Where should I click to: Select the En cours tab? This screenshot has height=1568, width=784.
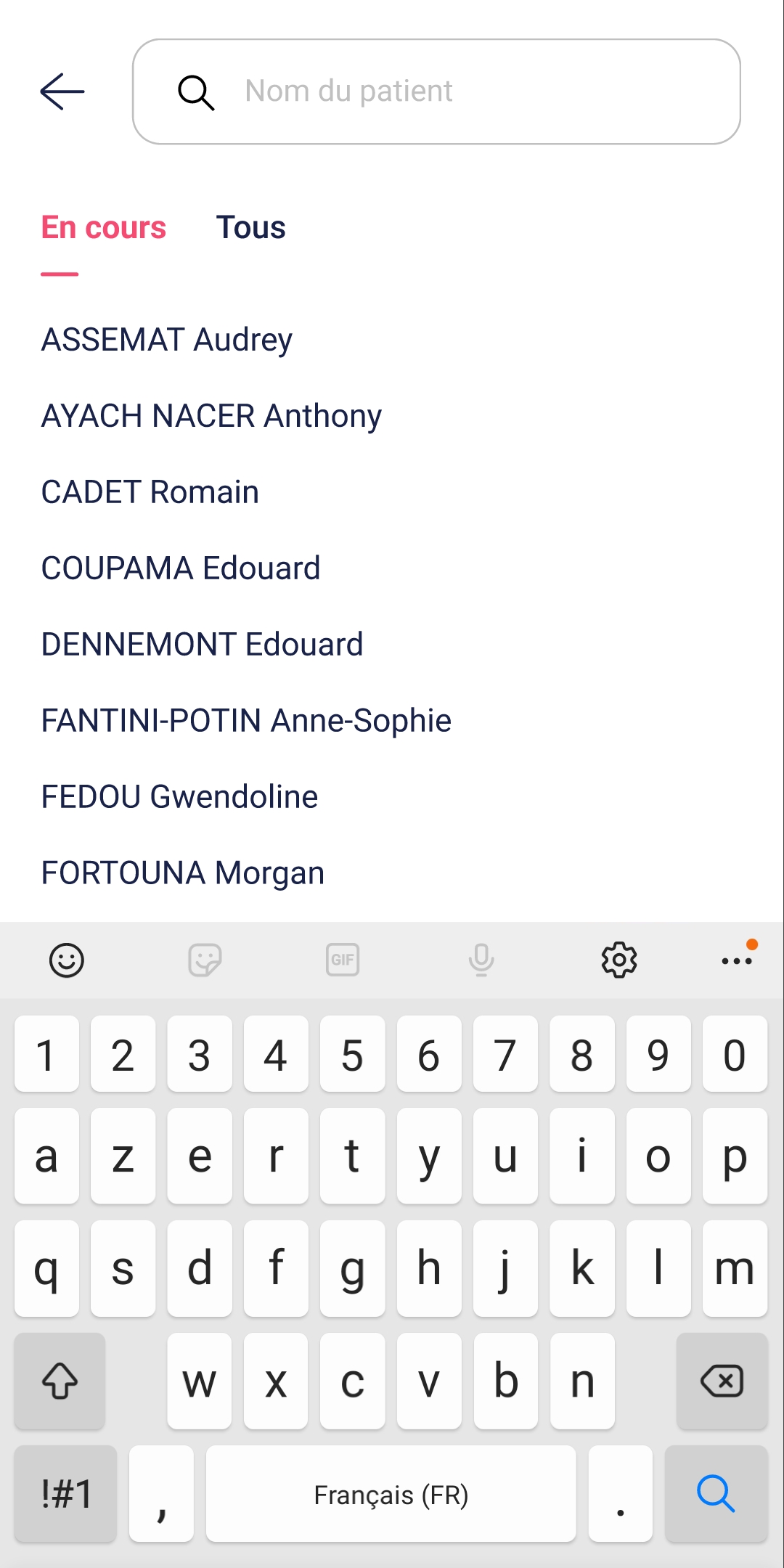(103, 227)
